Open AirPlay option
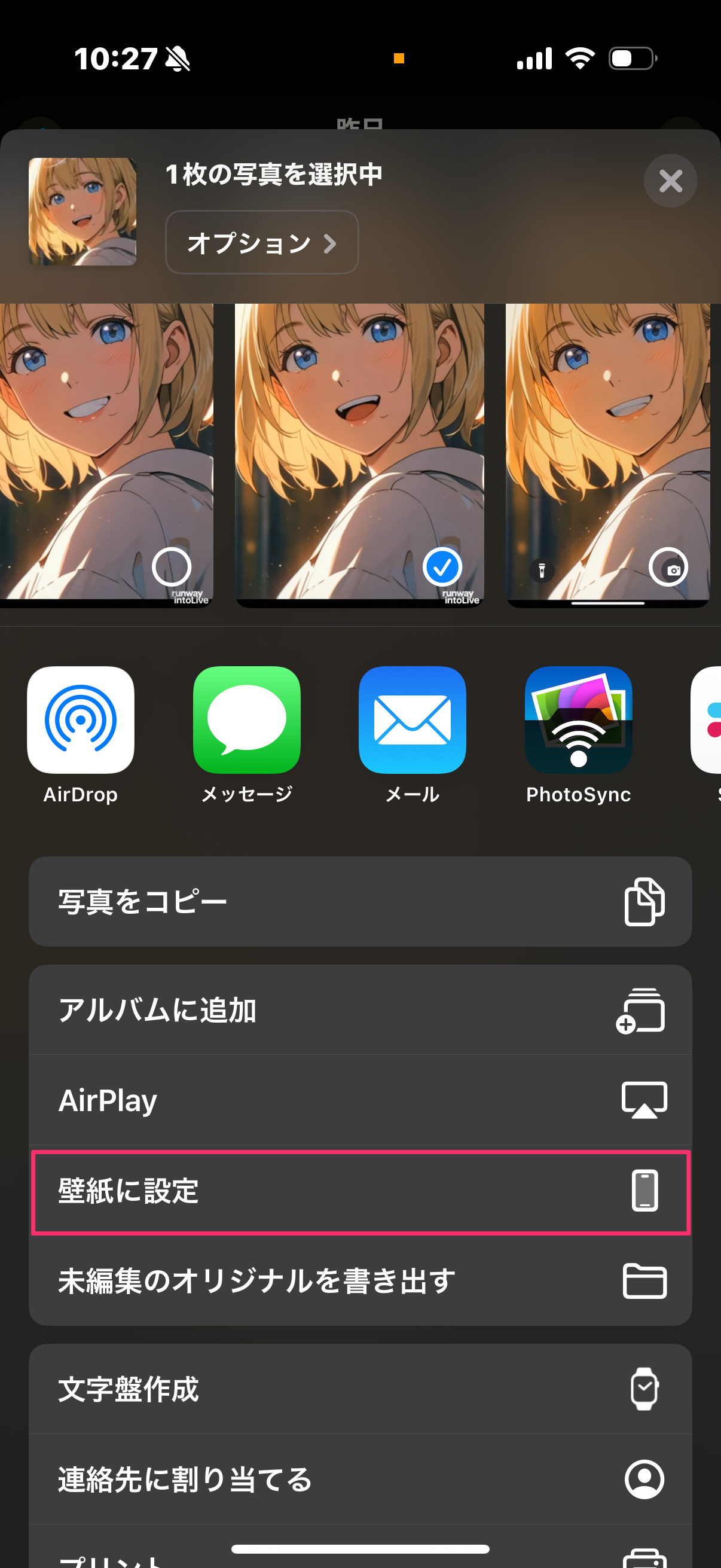The height and width of the screenshot is (1568, 721). pyautogui.click(x=360, y=1100)
